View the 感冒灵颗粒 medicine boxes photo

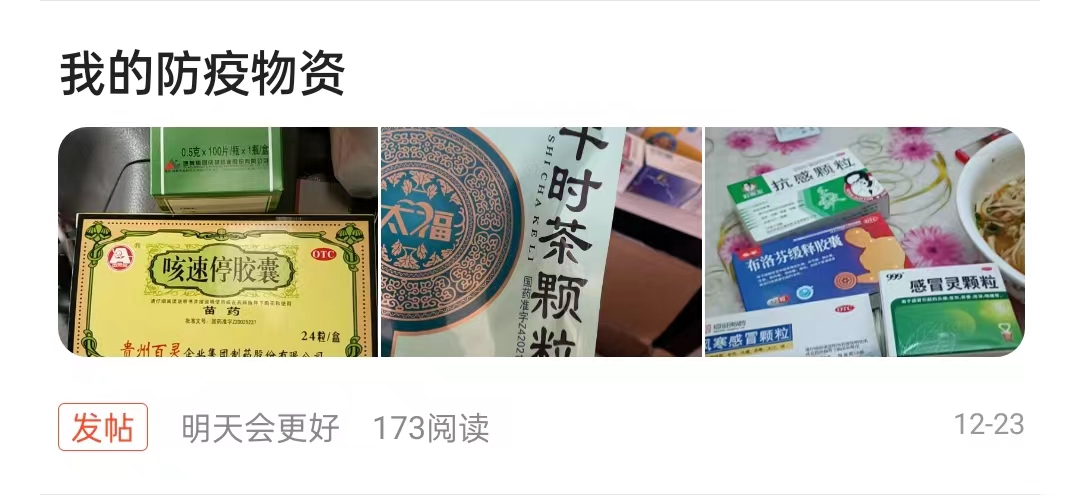tap(864, 242)
